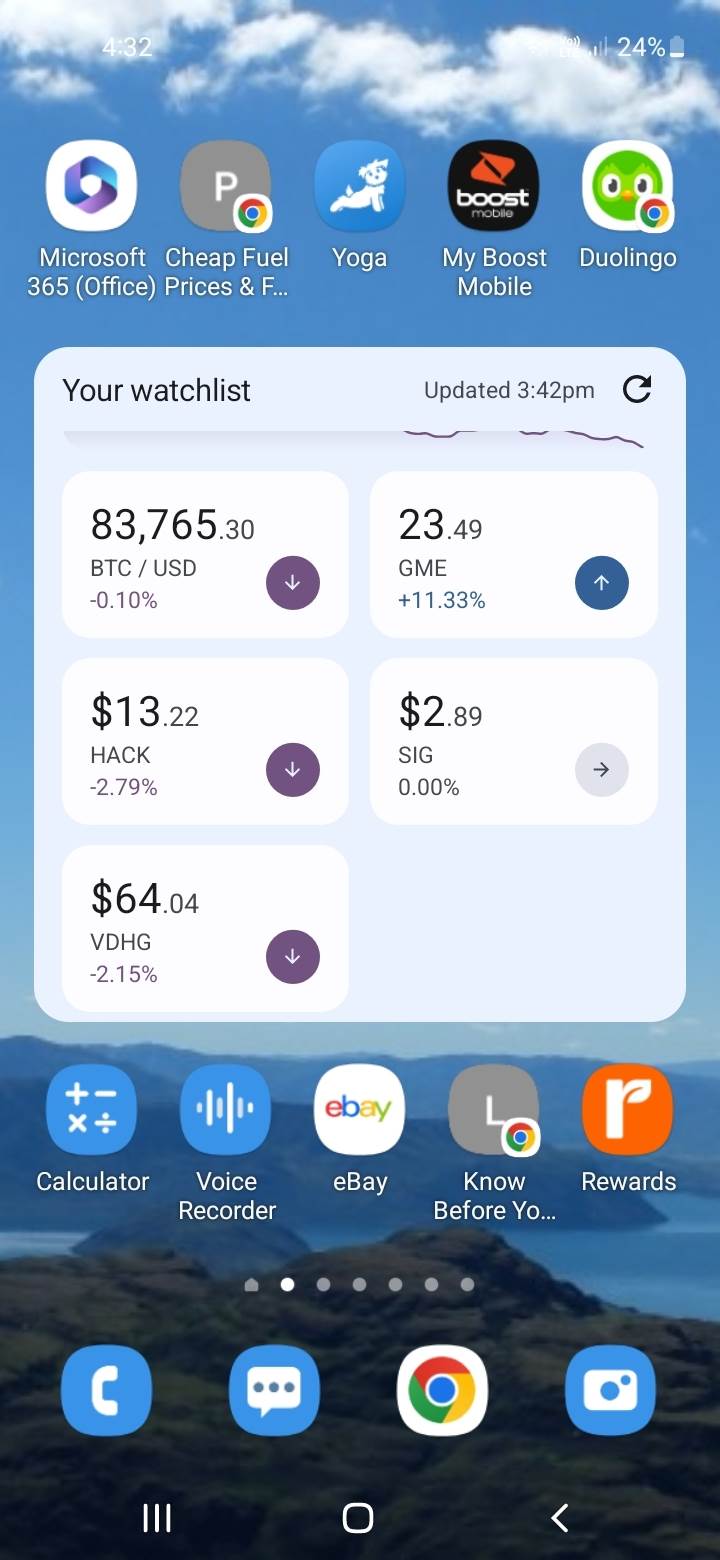Launch the Rewards app
Viewport: 720px width, 1560px height.
(x=628, y=1110)
